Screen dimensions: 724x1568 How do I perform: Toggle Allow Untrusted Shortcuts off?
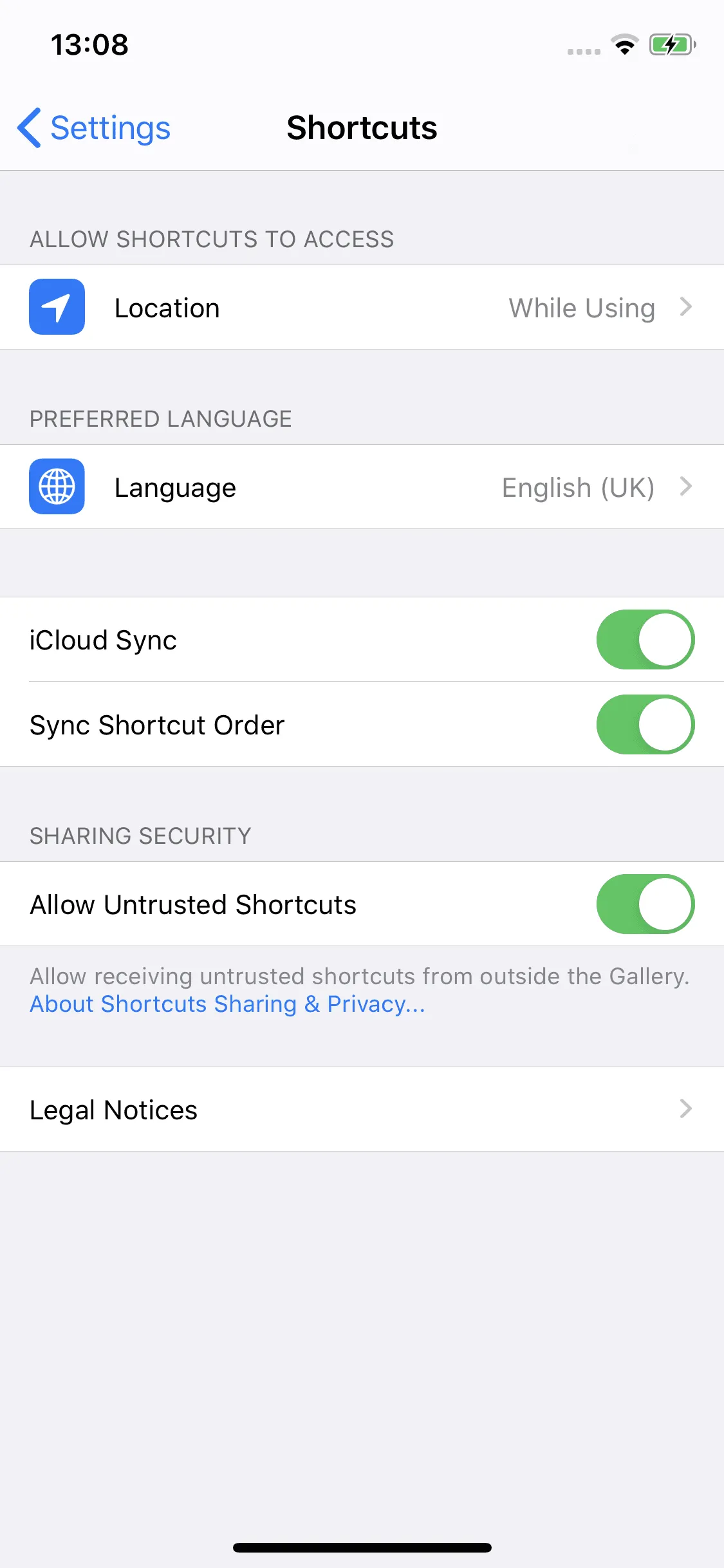click(645, 904)
